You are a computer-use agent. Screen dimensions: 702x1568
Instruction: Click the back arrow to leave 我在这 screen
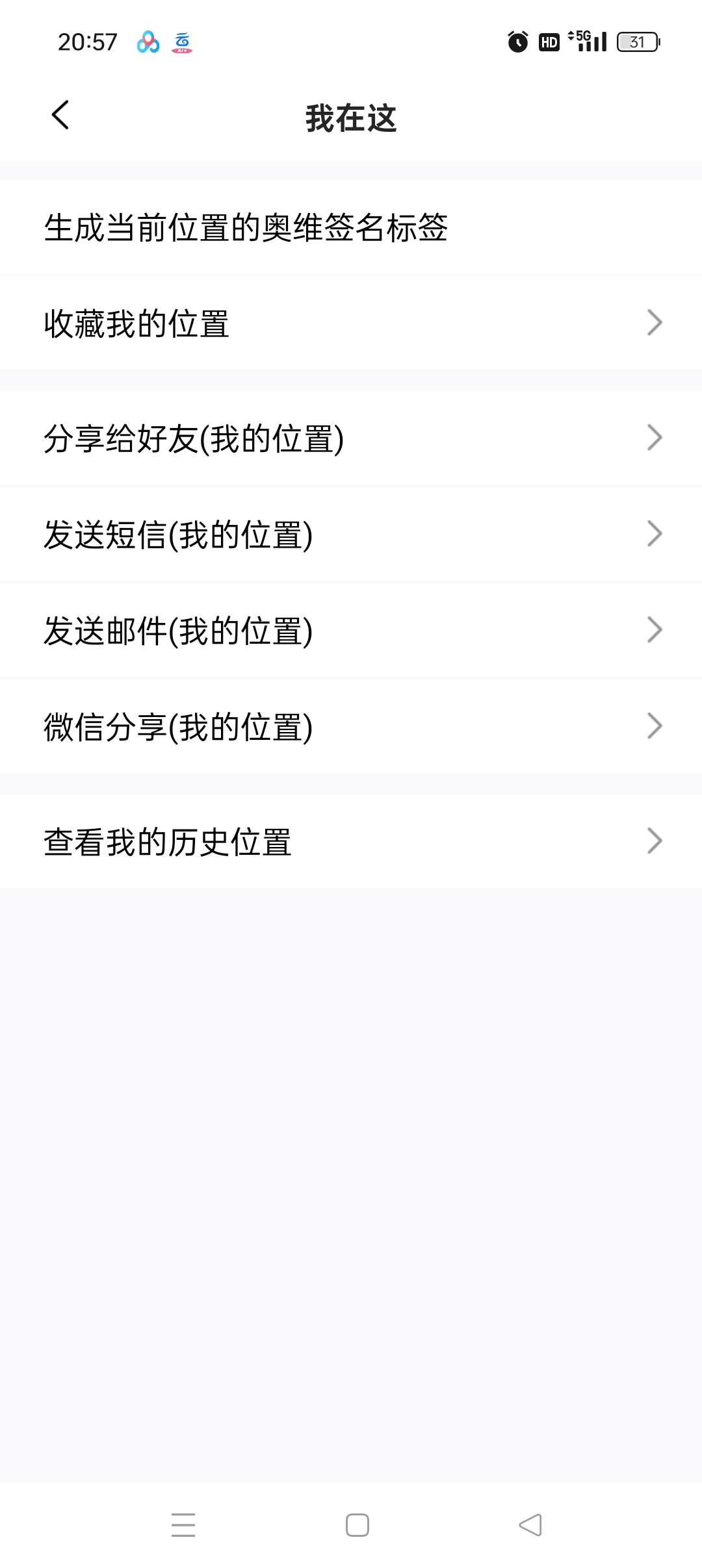[x=61, y=114]
